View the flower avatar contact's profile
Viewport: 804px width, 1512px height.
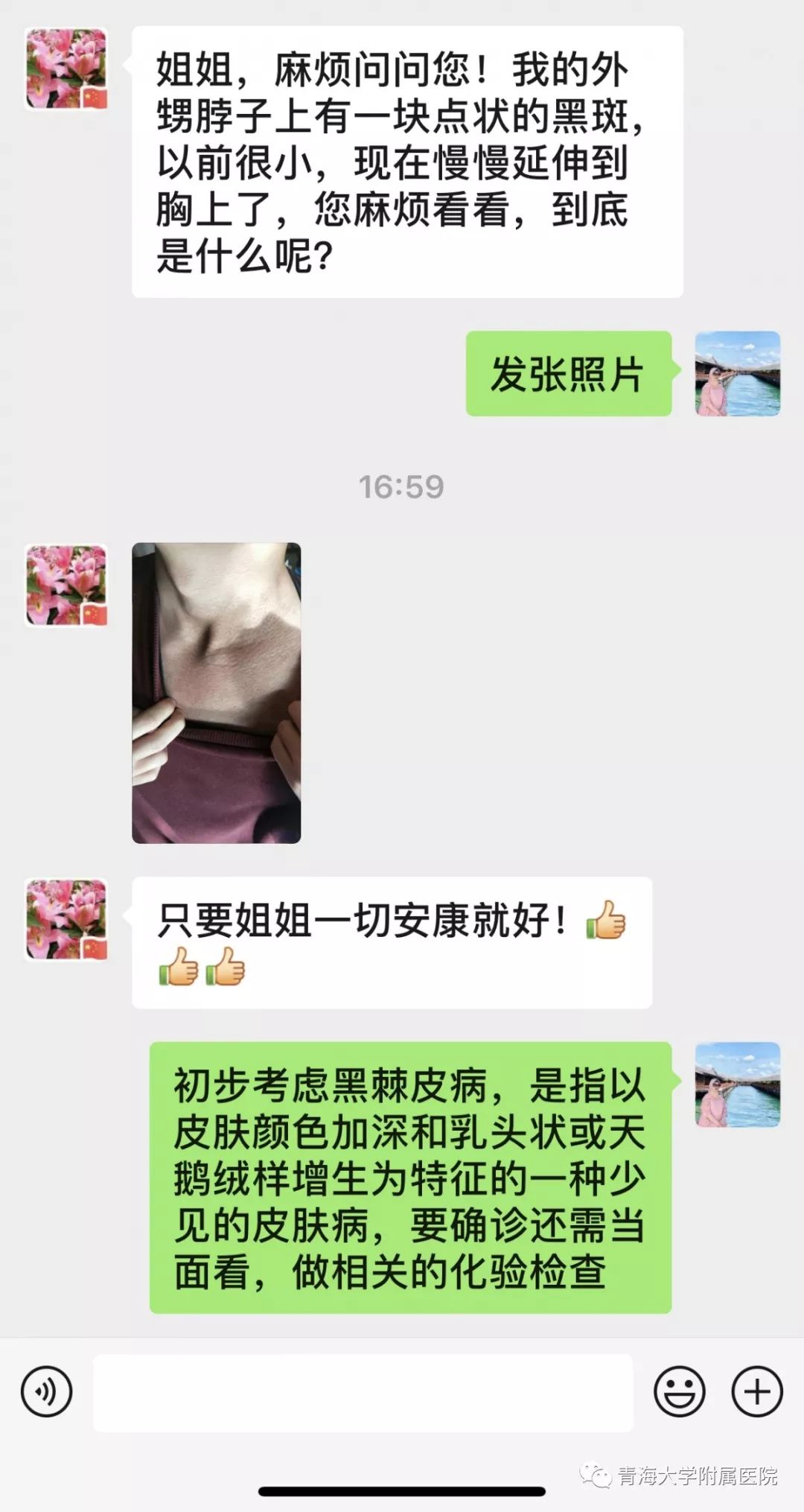pyautogui.click(x=66, y=69)
